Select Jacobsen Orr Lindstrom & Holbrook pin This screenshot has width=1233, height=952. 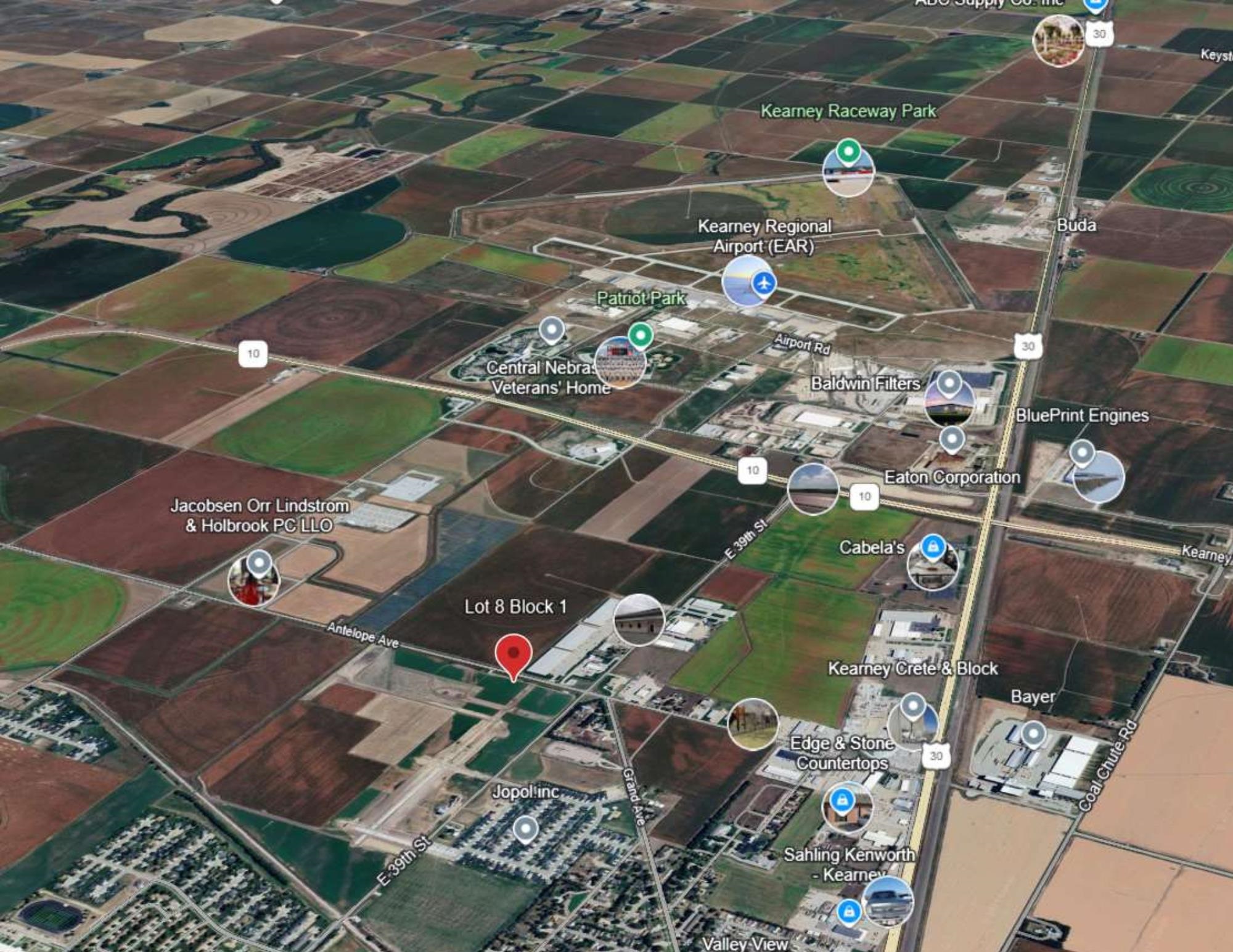pos(259,562)
